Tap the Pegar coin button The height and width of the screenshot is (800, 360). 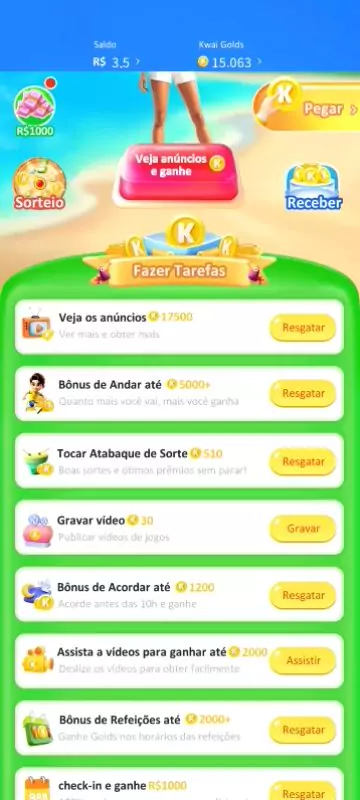click(306, 105)
